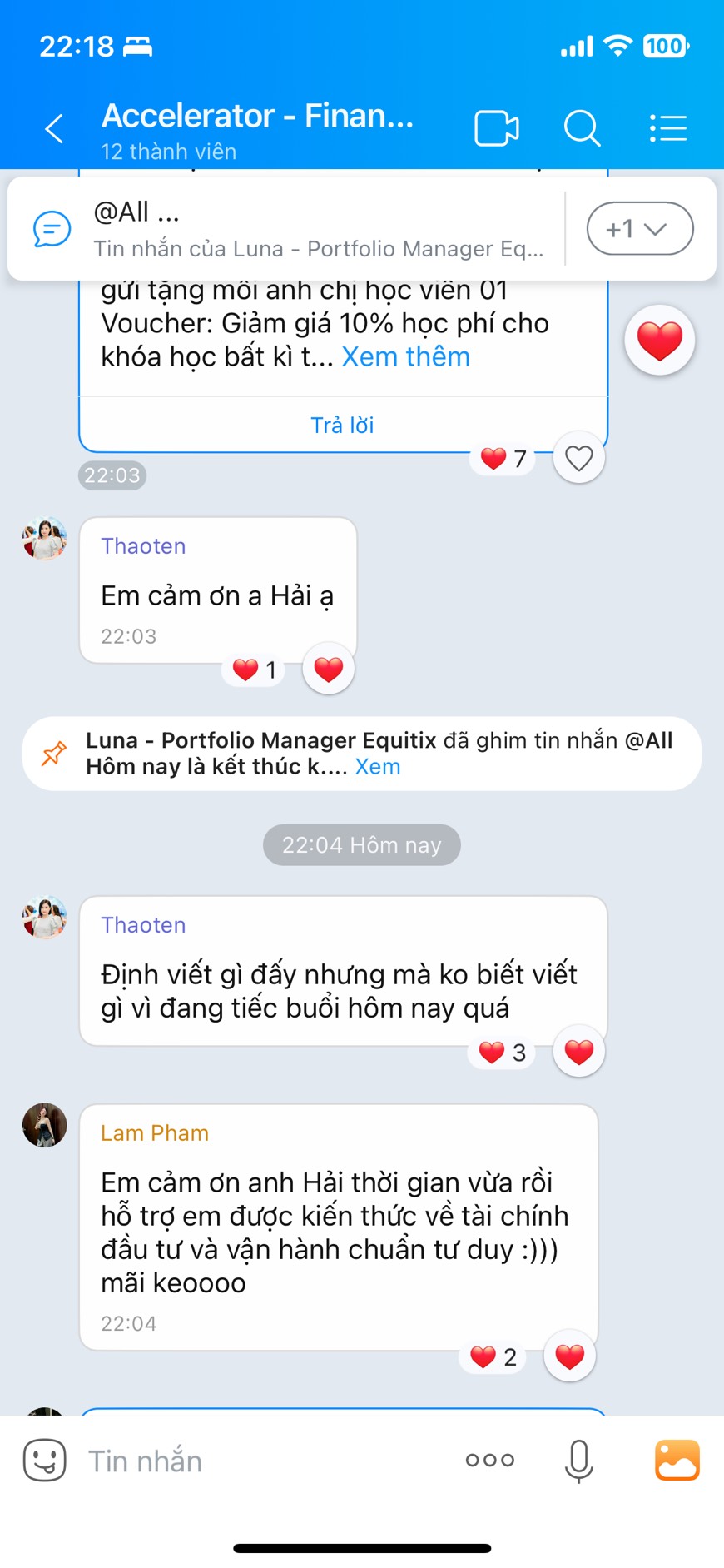Reply to the voucher message with Trả lời
The width and height of the screenshot is (724, 1568).
click(x=342, y=426)
